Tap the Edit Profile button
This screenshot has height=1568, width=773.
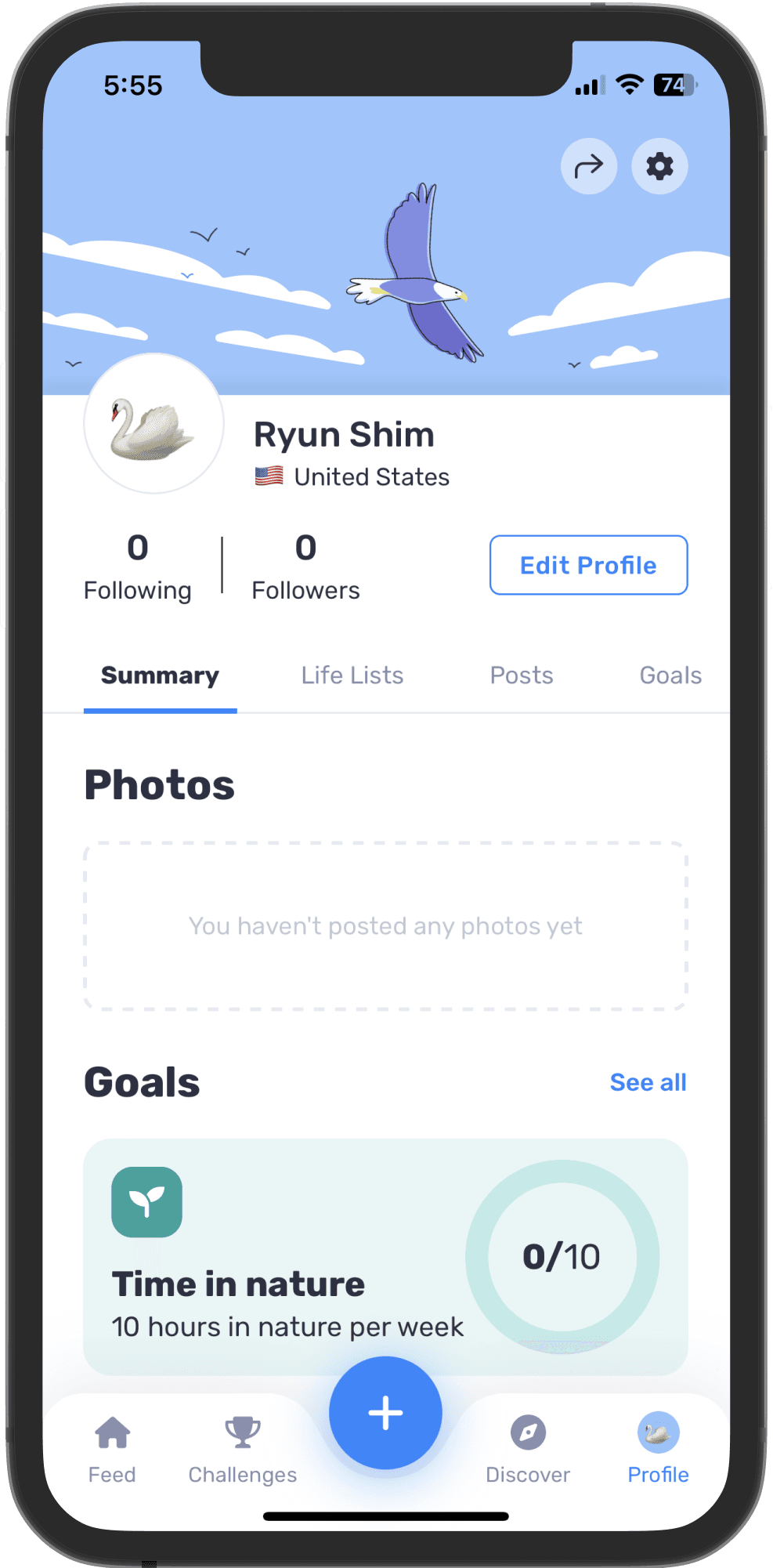coord(588,565)
